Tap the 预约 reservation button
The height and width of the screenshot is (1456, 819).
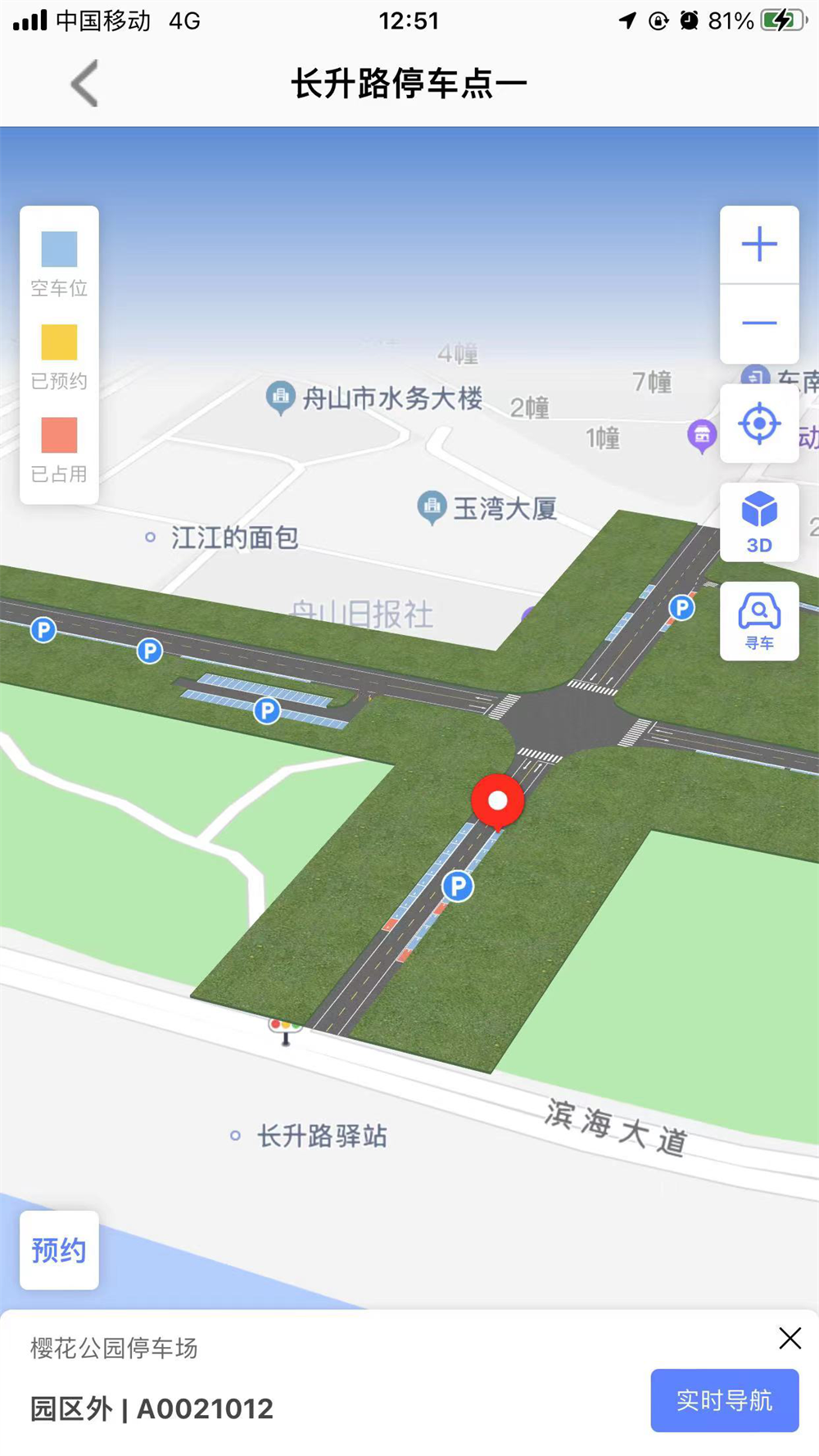coord(59,1250)
